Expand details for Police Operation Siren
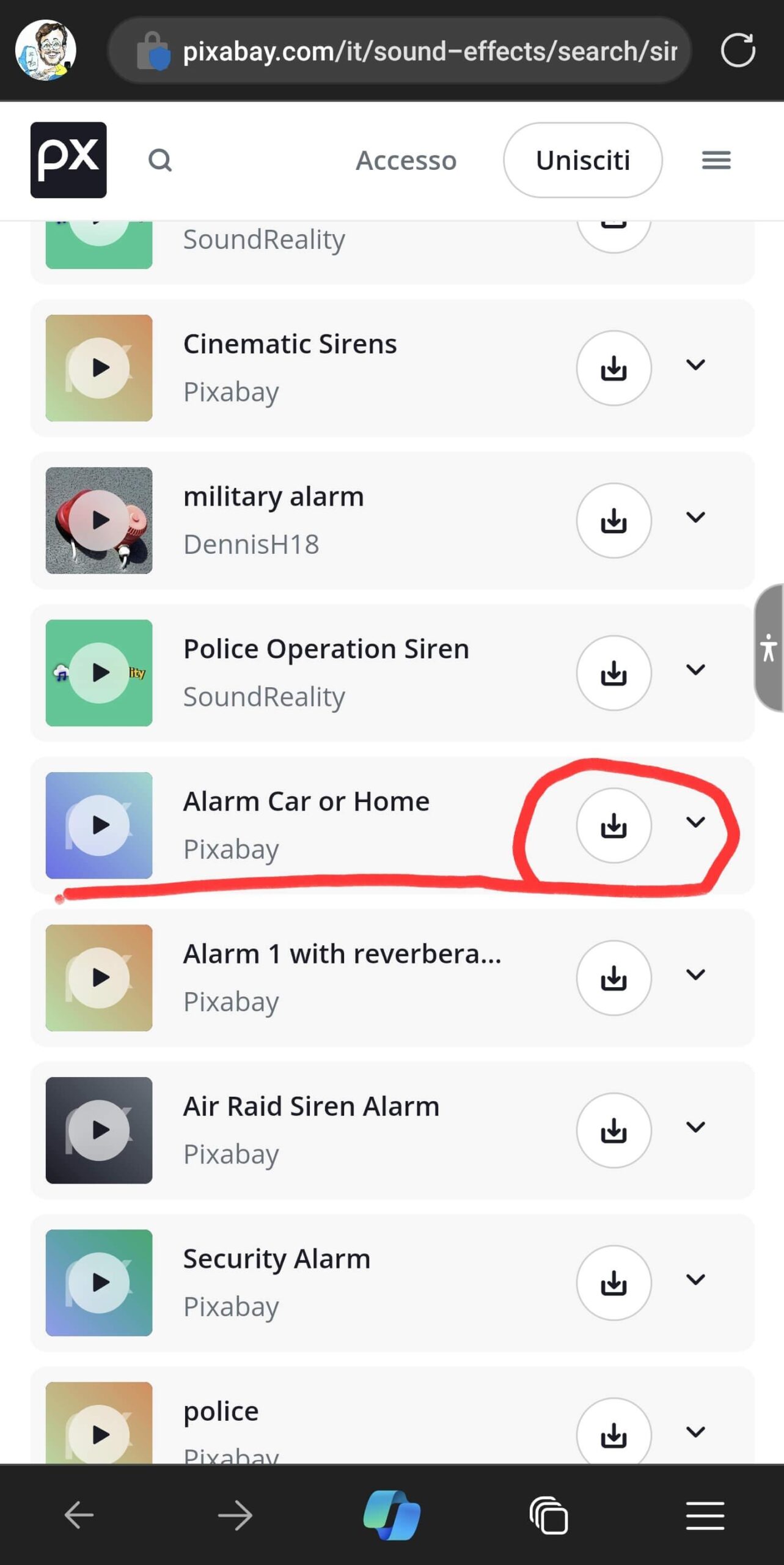Image resolution: width=784 pixels, height=1565 pixels. (x=695, y=670)
